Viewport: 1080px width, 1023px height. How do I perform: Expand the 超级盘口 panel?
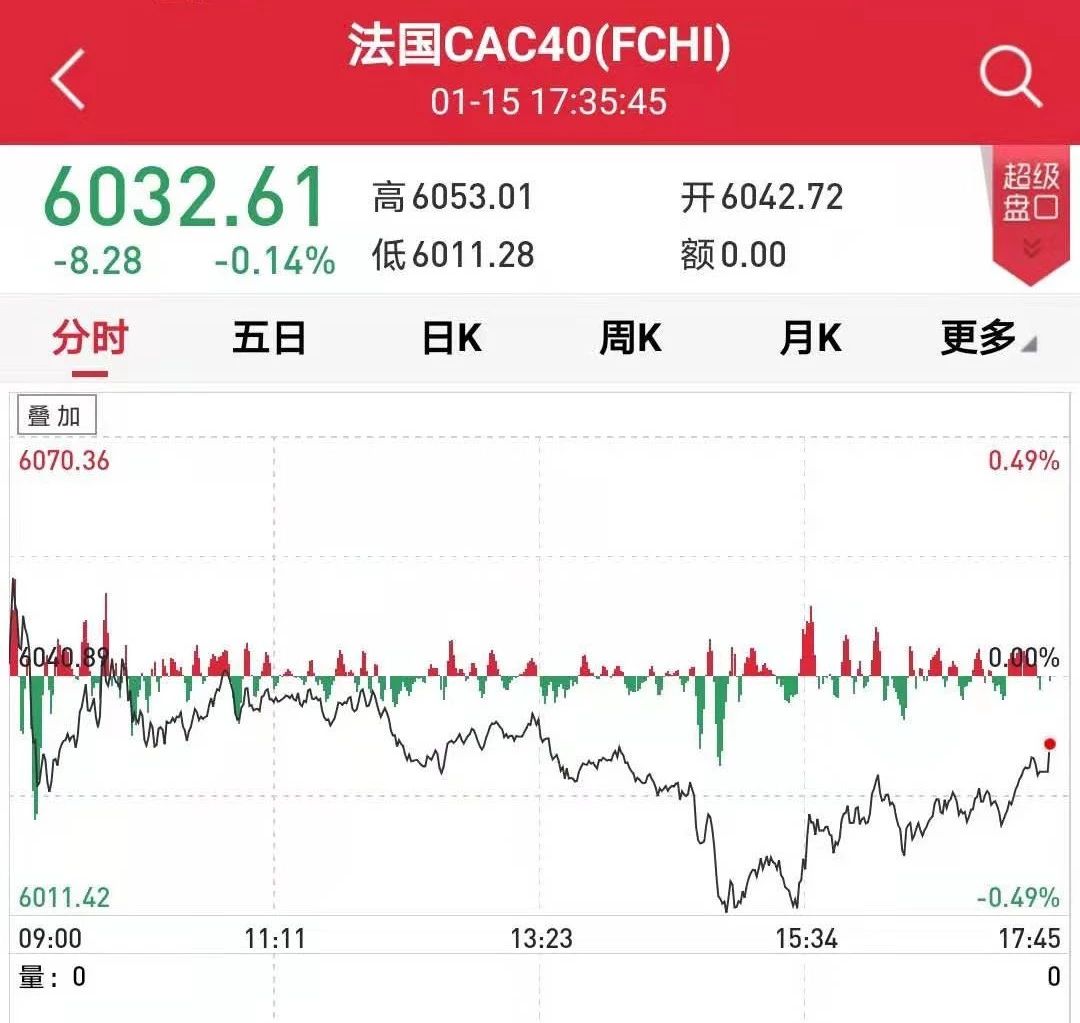pos(1030,210)
